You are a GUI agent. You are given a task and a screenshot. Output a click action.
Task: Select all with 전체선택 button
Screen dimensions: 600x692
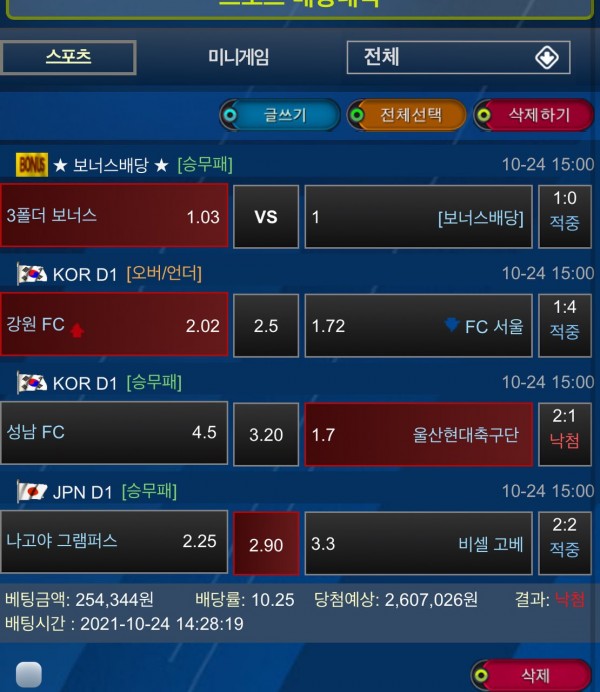[407, 115]
